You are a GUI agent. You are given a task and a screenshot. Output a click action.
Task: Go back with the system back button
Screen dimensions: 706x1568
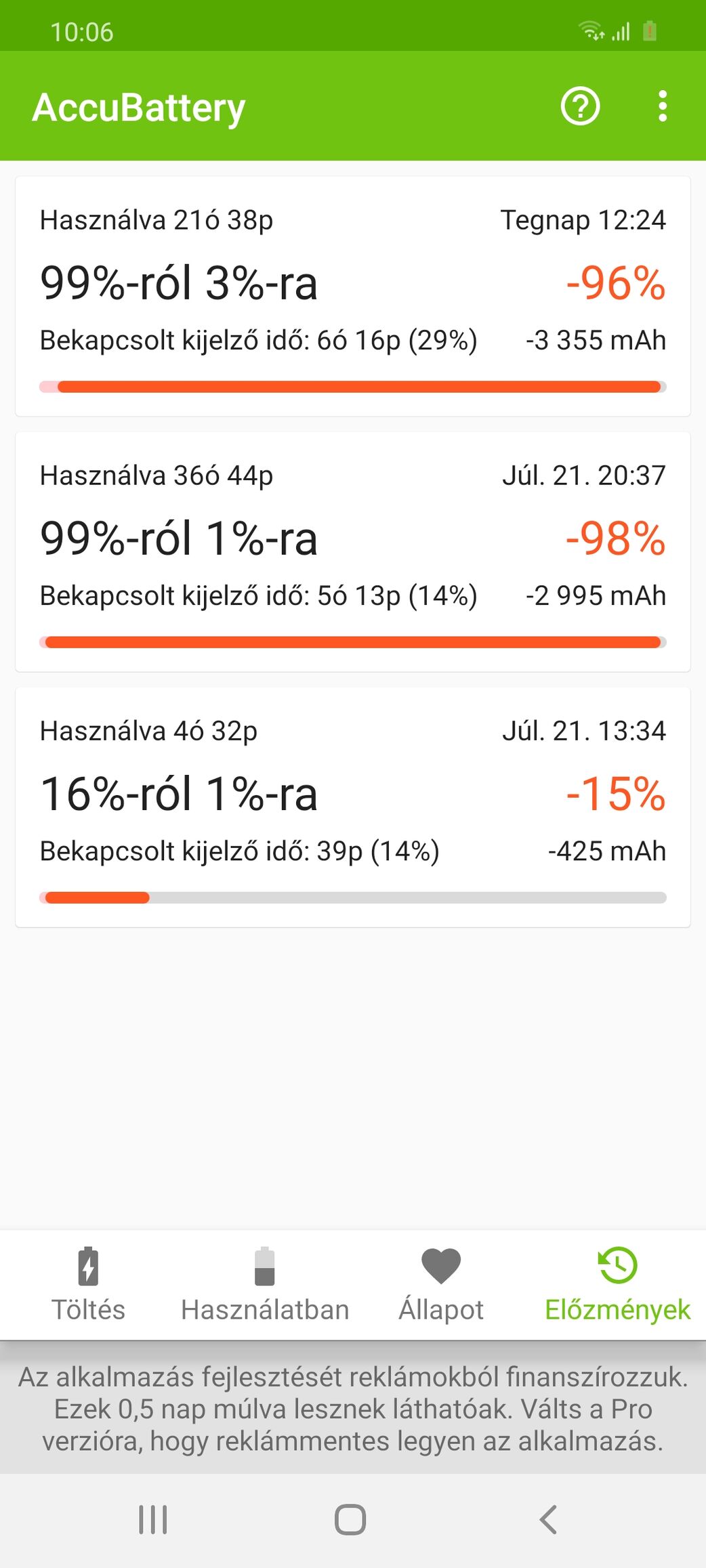point(548,1520)
